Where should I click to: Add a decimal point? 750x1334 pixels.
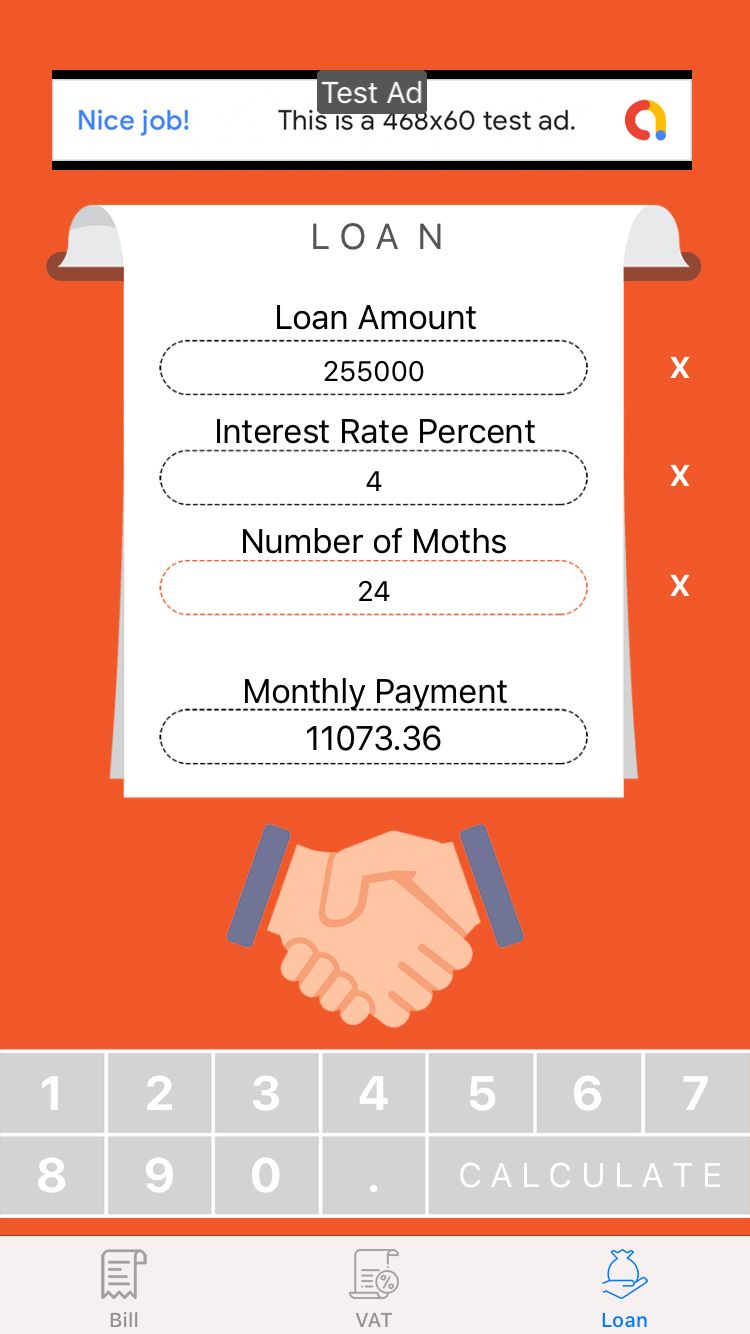pos(374,1175)
